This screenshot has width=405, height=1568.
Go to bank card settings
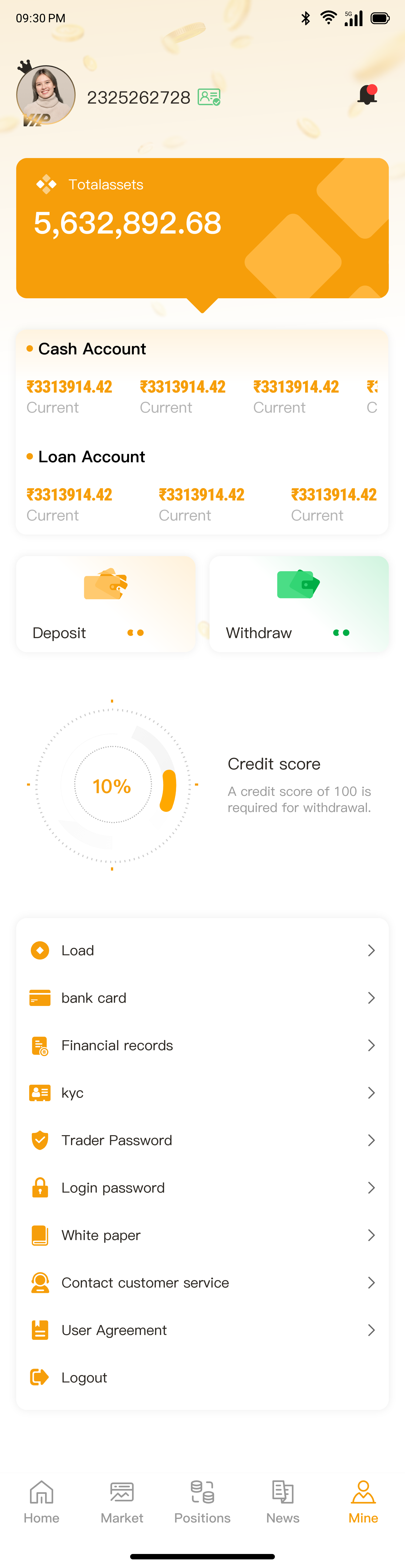pos(202,998)
